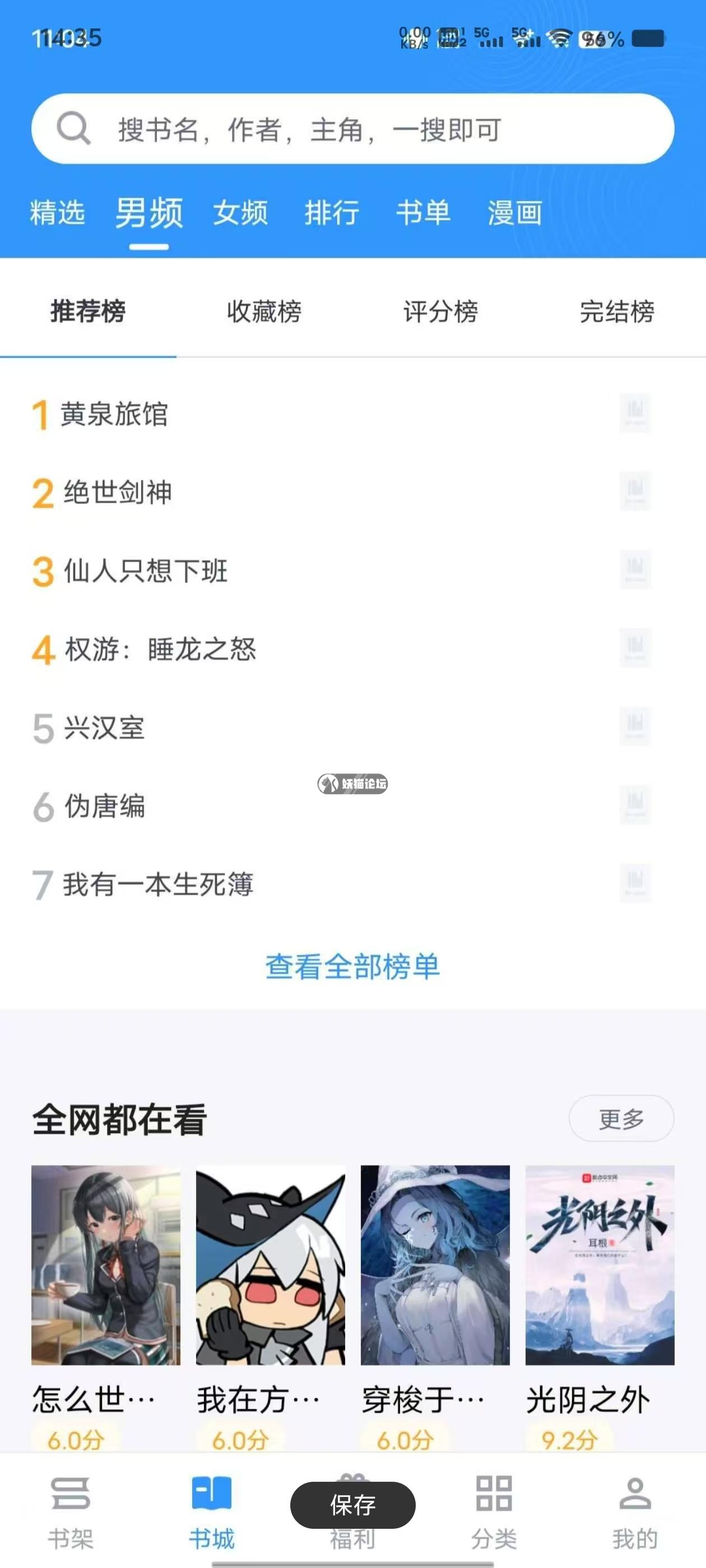Open the 排行 top tab

(331, 213)
